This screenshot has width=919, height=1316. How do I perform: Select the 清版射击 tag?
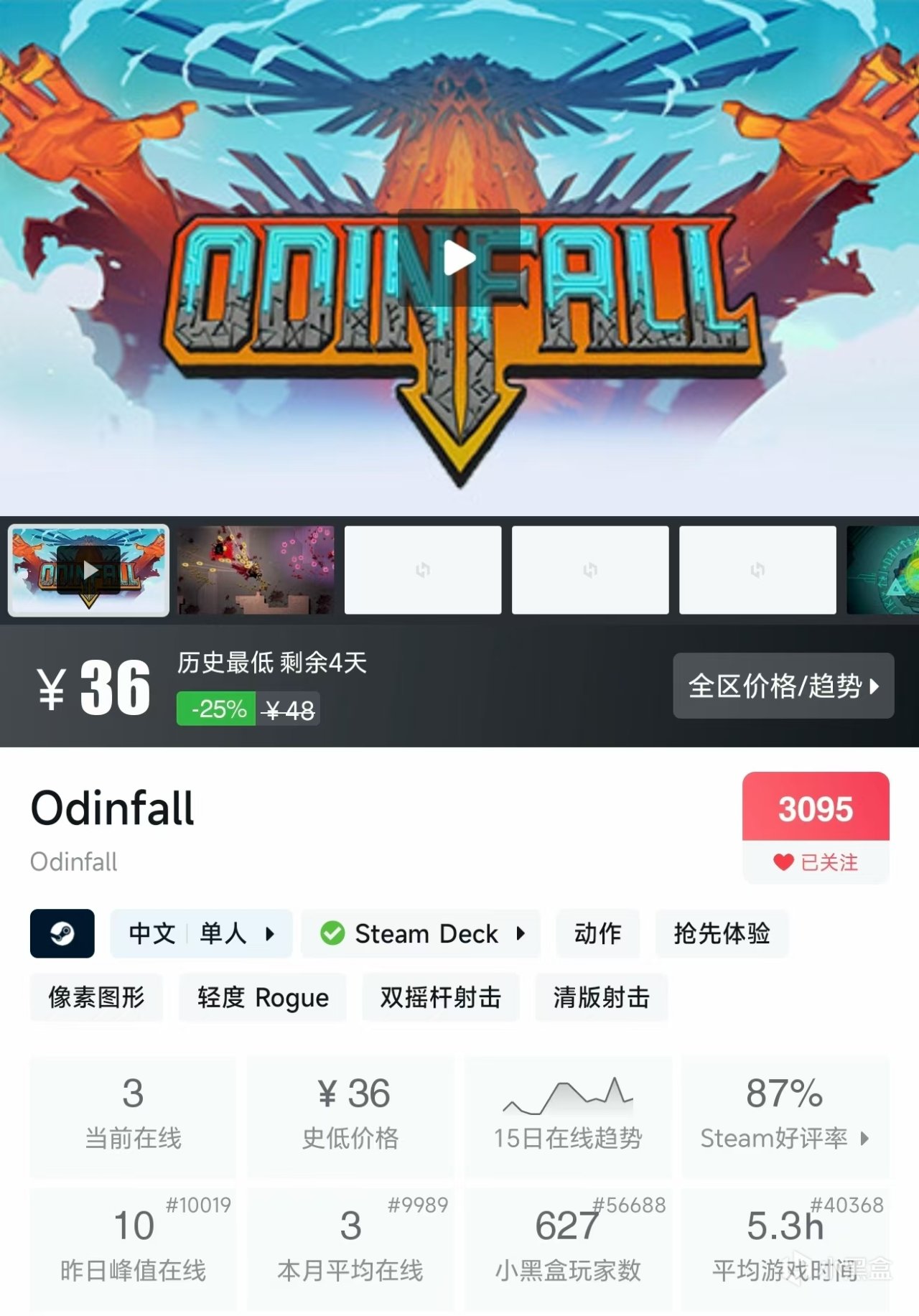point(601,997)
